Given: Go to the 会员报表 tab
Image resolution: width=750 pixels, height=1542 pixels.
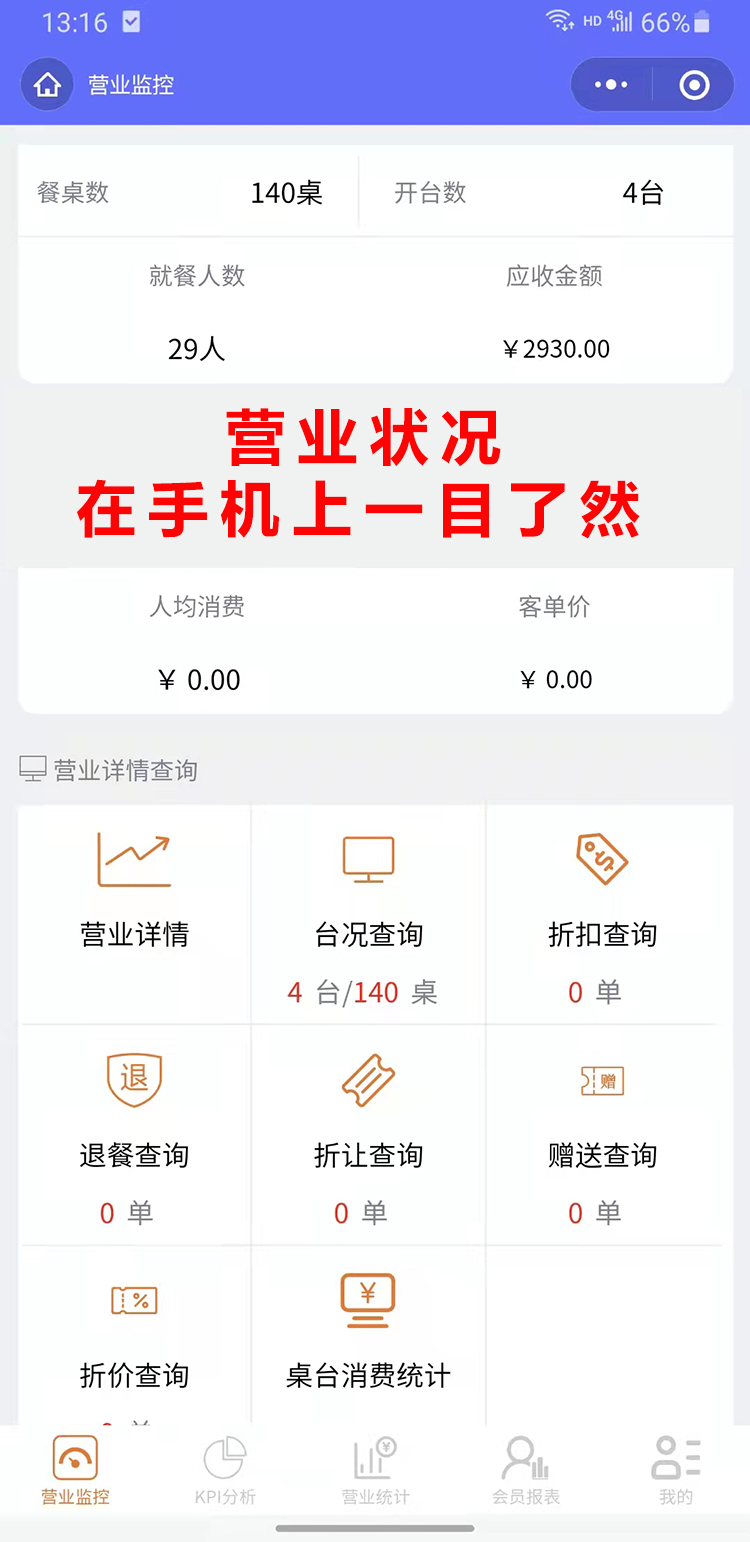Looking at the screenshot, I should click(525, 1470).
